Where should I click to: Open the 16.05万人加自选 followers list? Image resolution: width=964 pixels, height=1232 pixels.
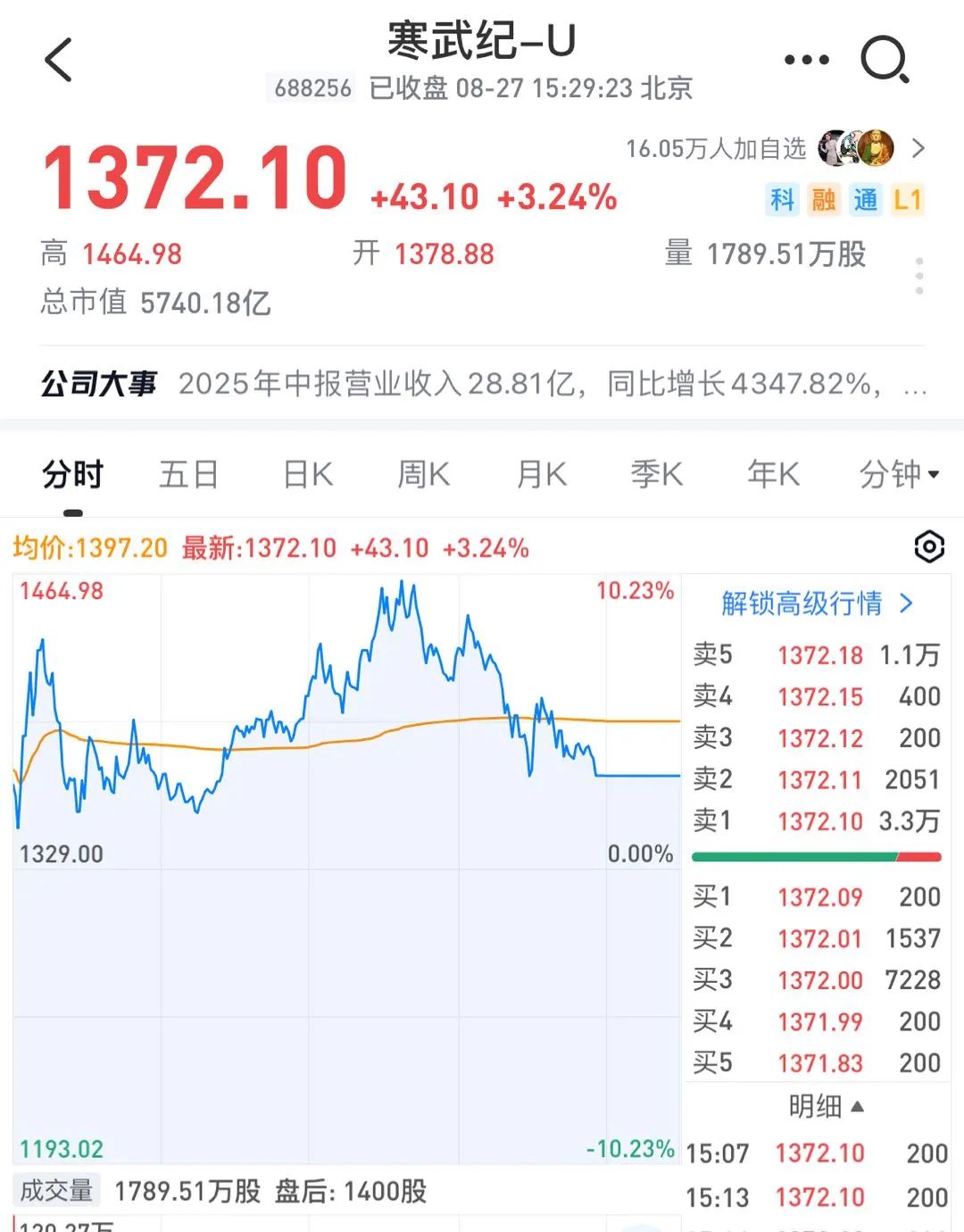click(775, 148)
